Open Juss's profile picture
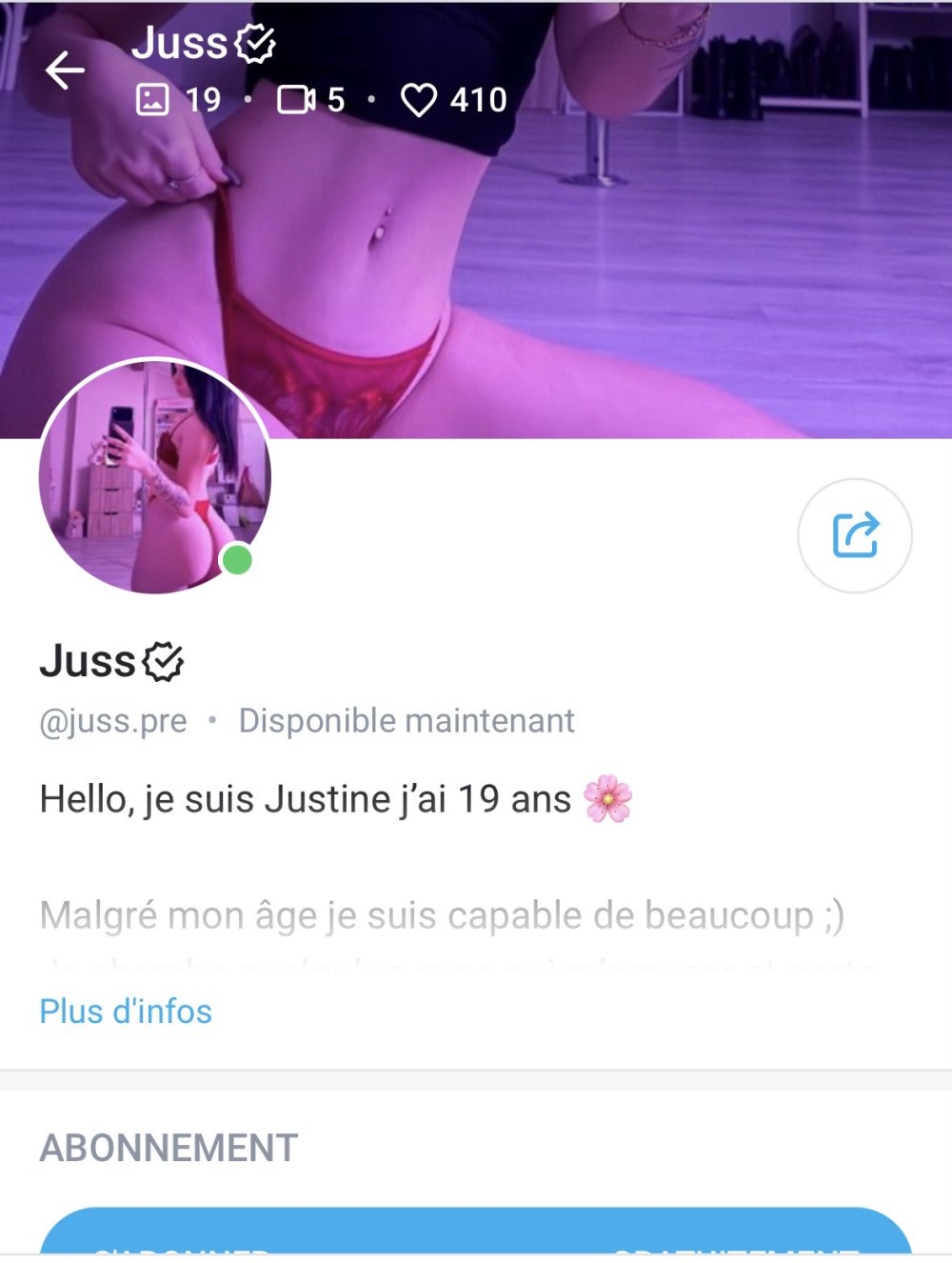This screenshot has width=952, height=1263. point(155,476)
